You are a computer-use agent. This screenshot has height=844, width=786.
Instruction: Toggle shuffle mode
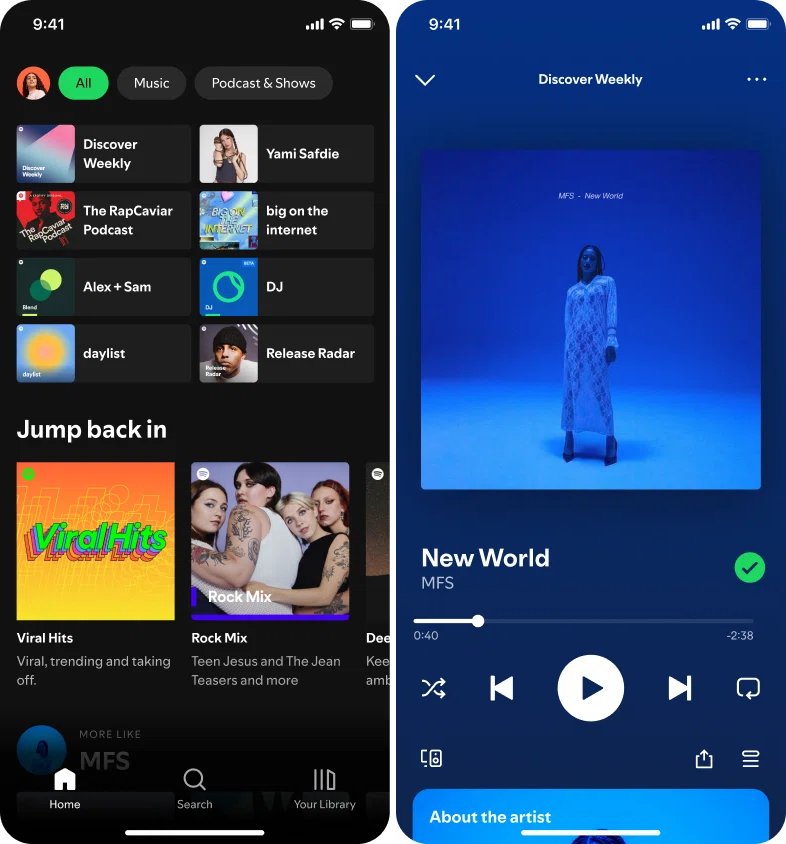tap(433, 688)
